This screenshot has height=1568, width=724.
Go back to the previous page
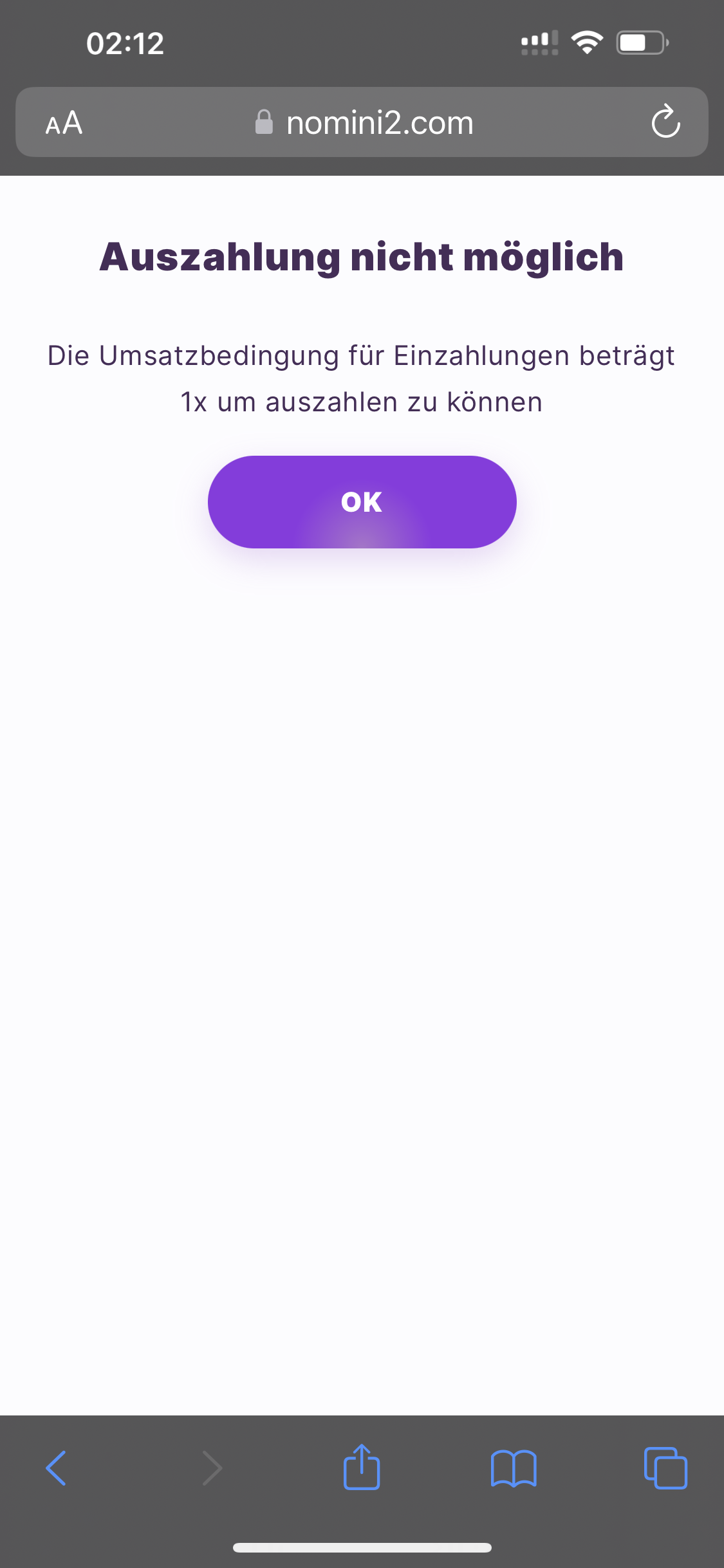pyautogui.click(x=57, y=1468)
